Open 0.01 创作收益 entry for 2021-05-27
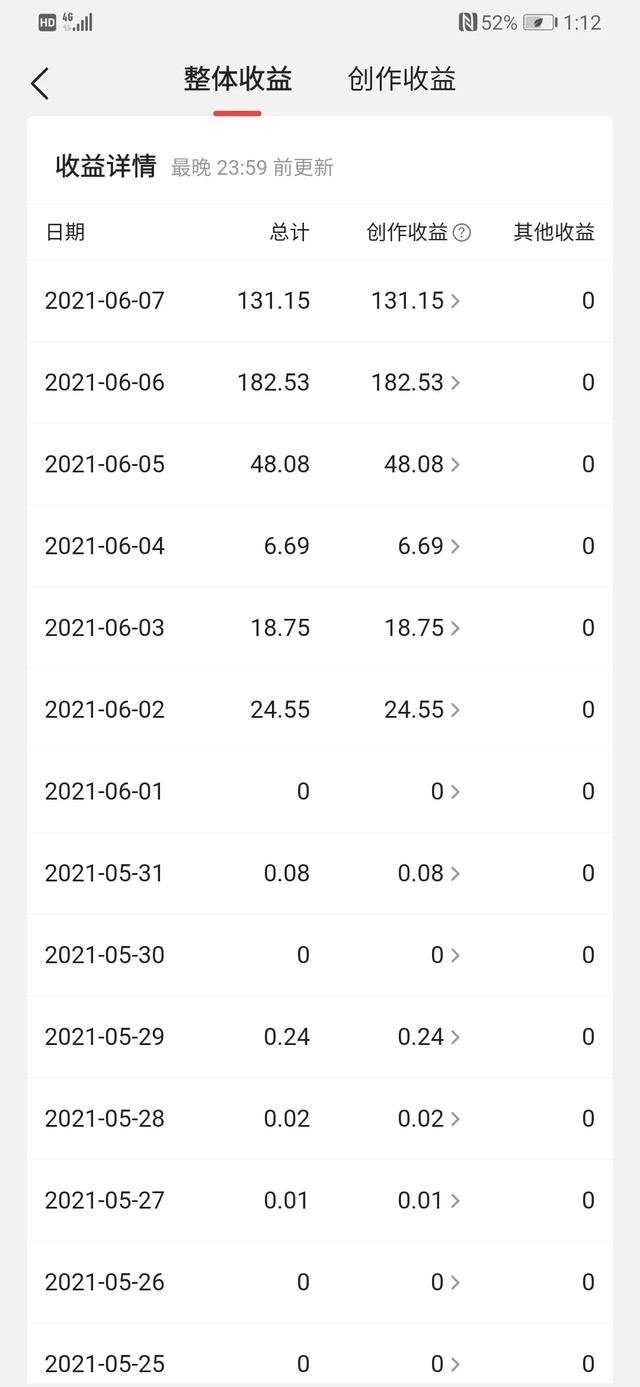 point(429,1201)
